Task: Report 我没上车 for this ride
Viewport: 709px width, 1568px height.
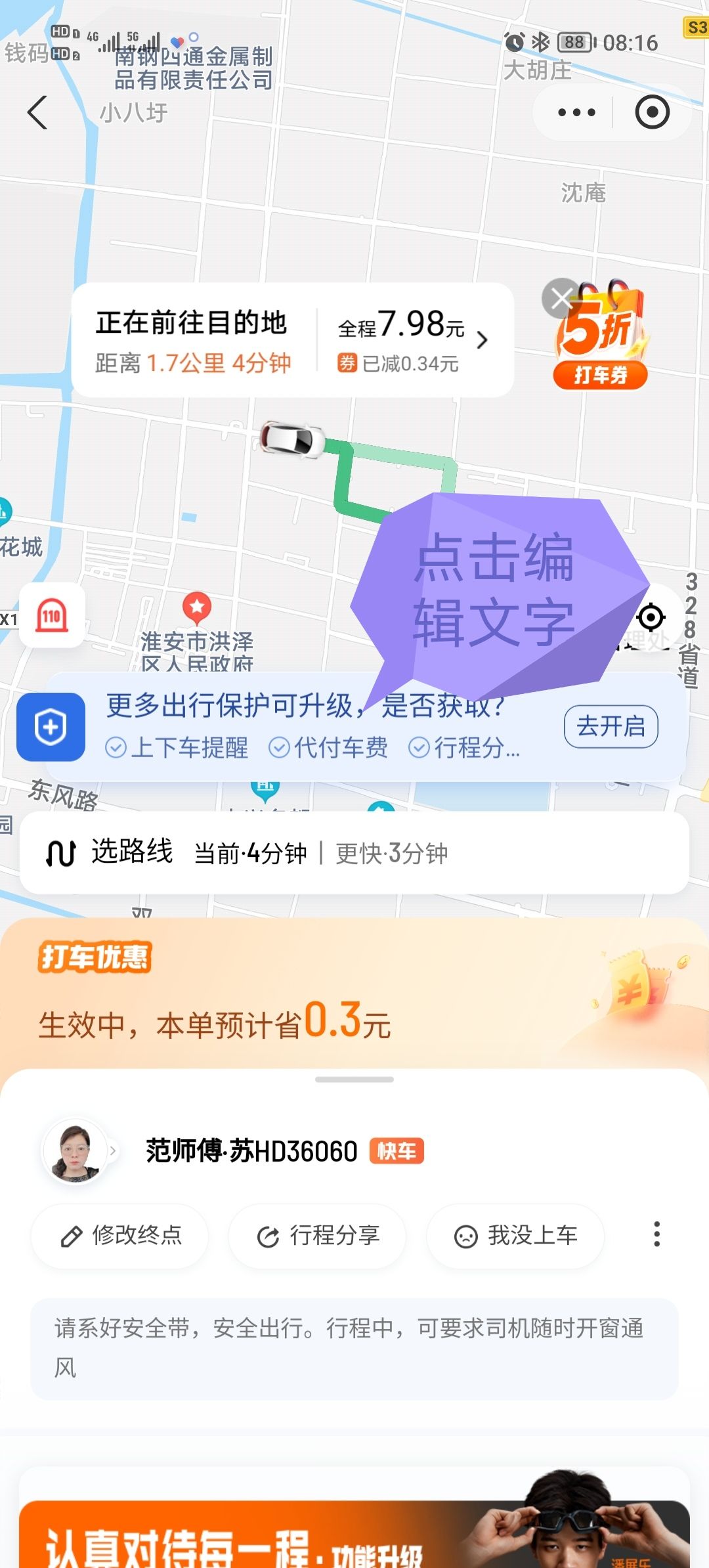Action: [x=515, y=1236]
